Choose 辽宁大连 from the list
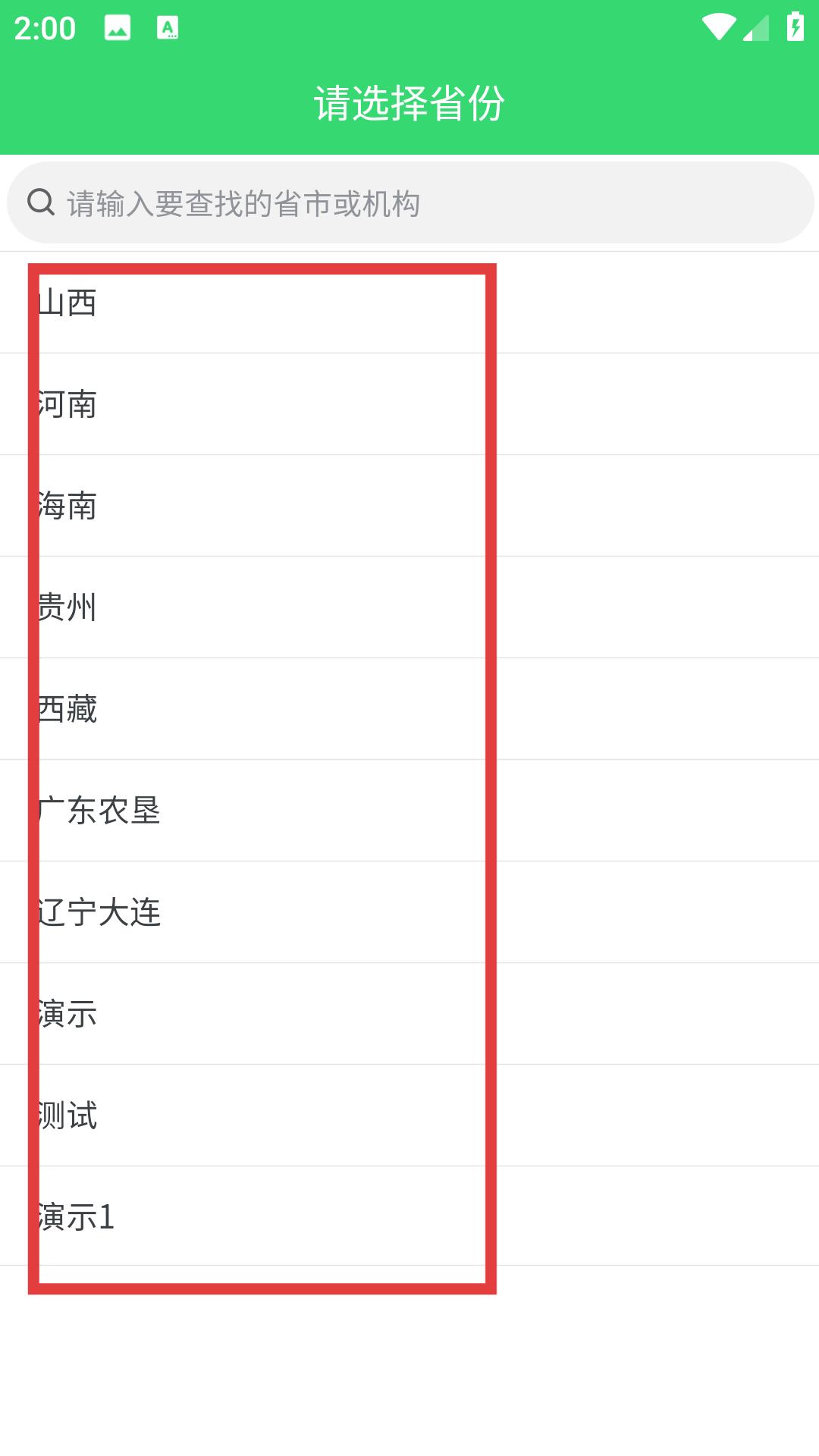 409,912
